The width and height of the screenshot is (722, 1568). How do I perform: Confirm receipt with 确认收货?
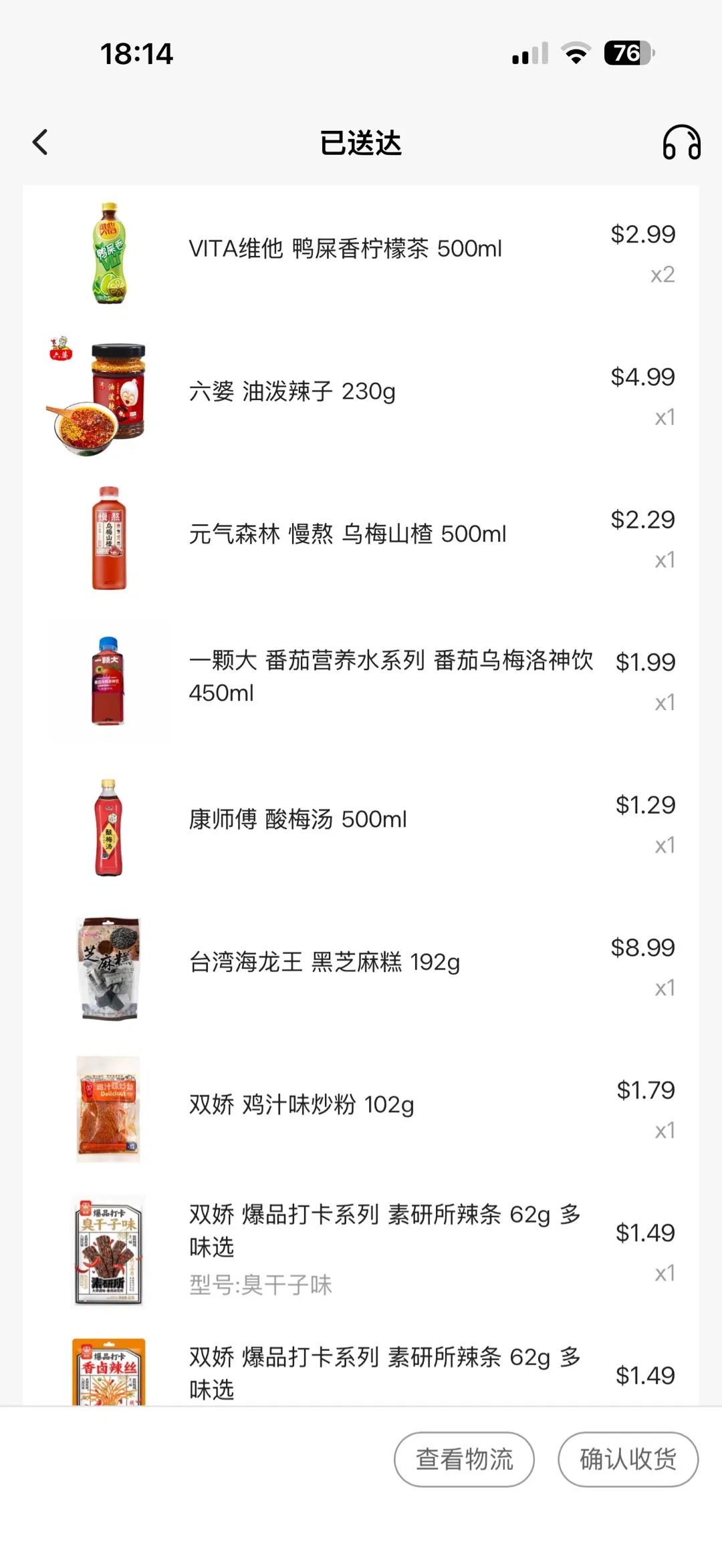[628, 1459]
